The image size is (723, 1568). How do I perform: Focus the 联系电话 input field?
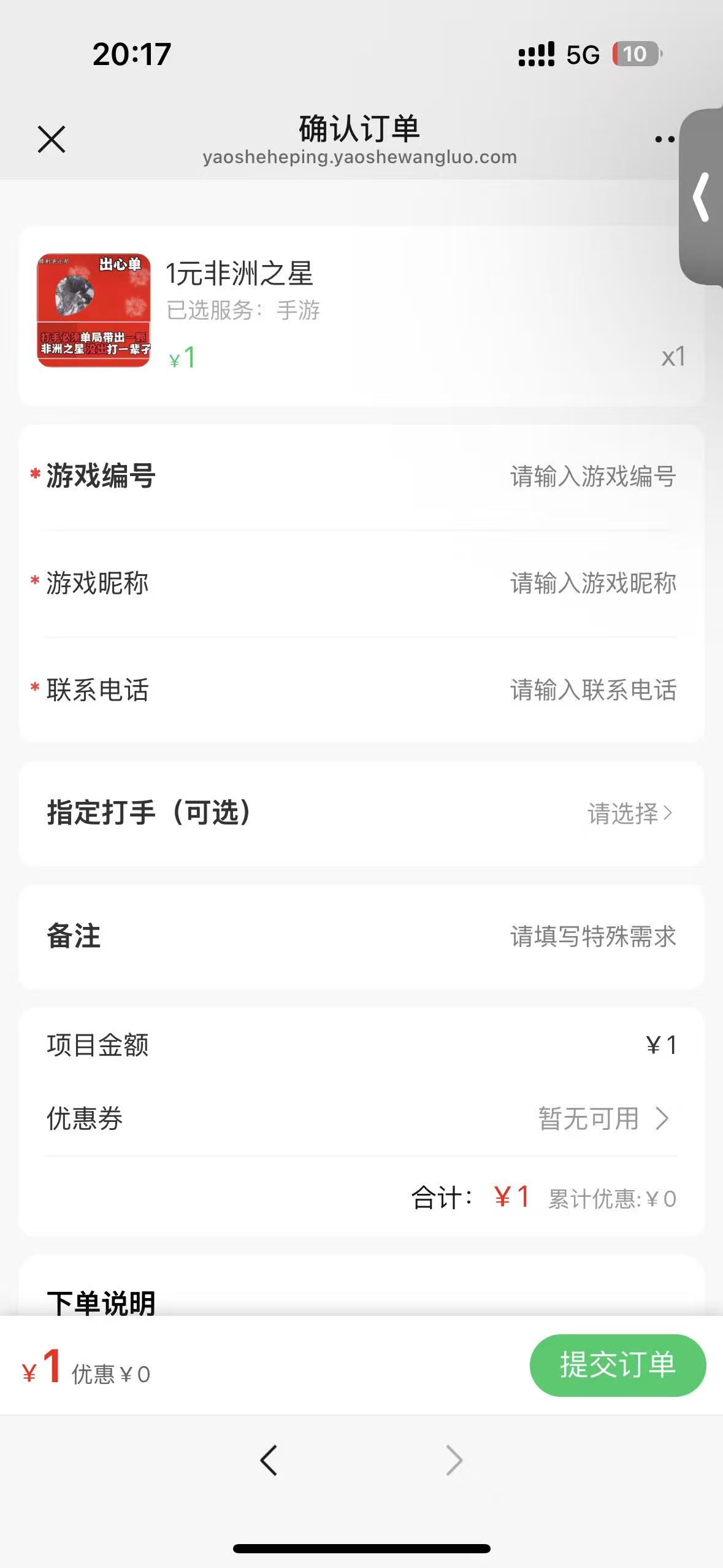(x=592, y=690)
